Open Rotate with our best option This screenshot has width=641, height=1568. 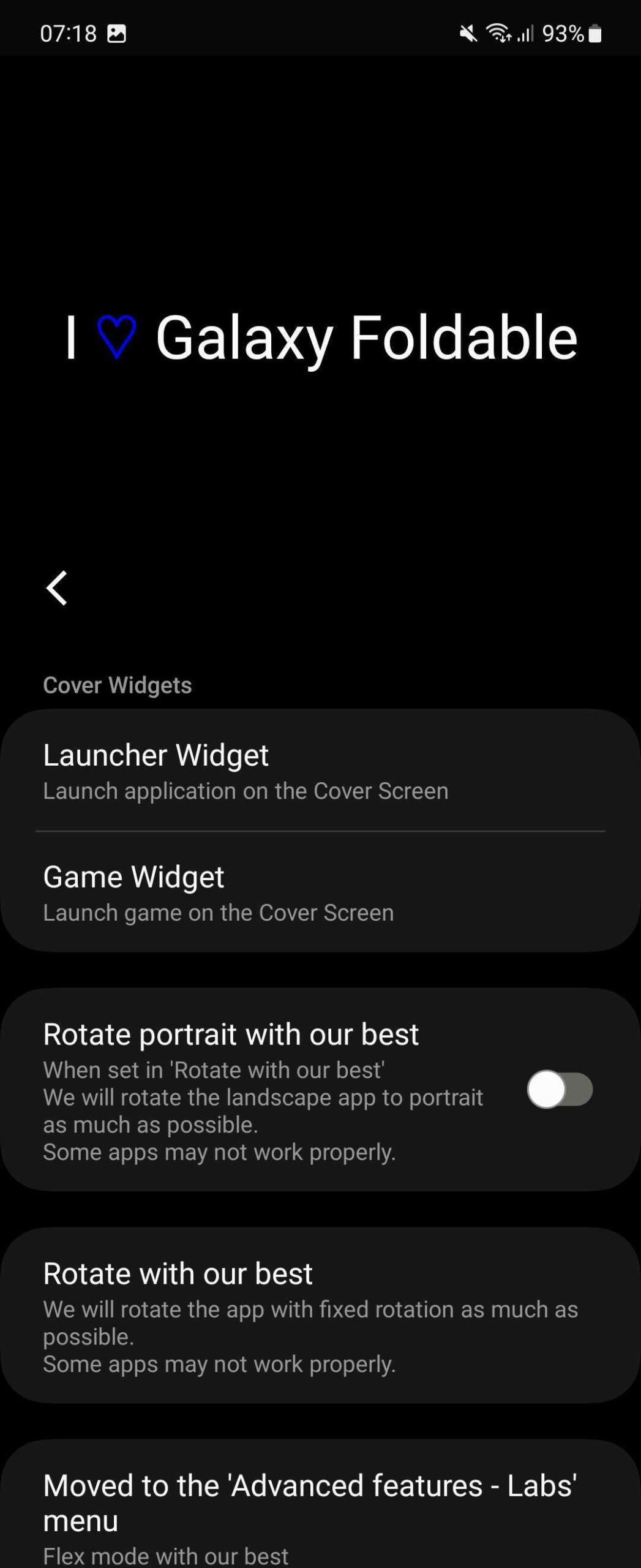[x=320, y=1315]
